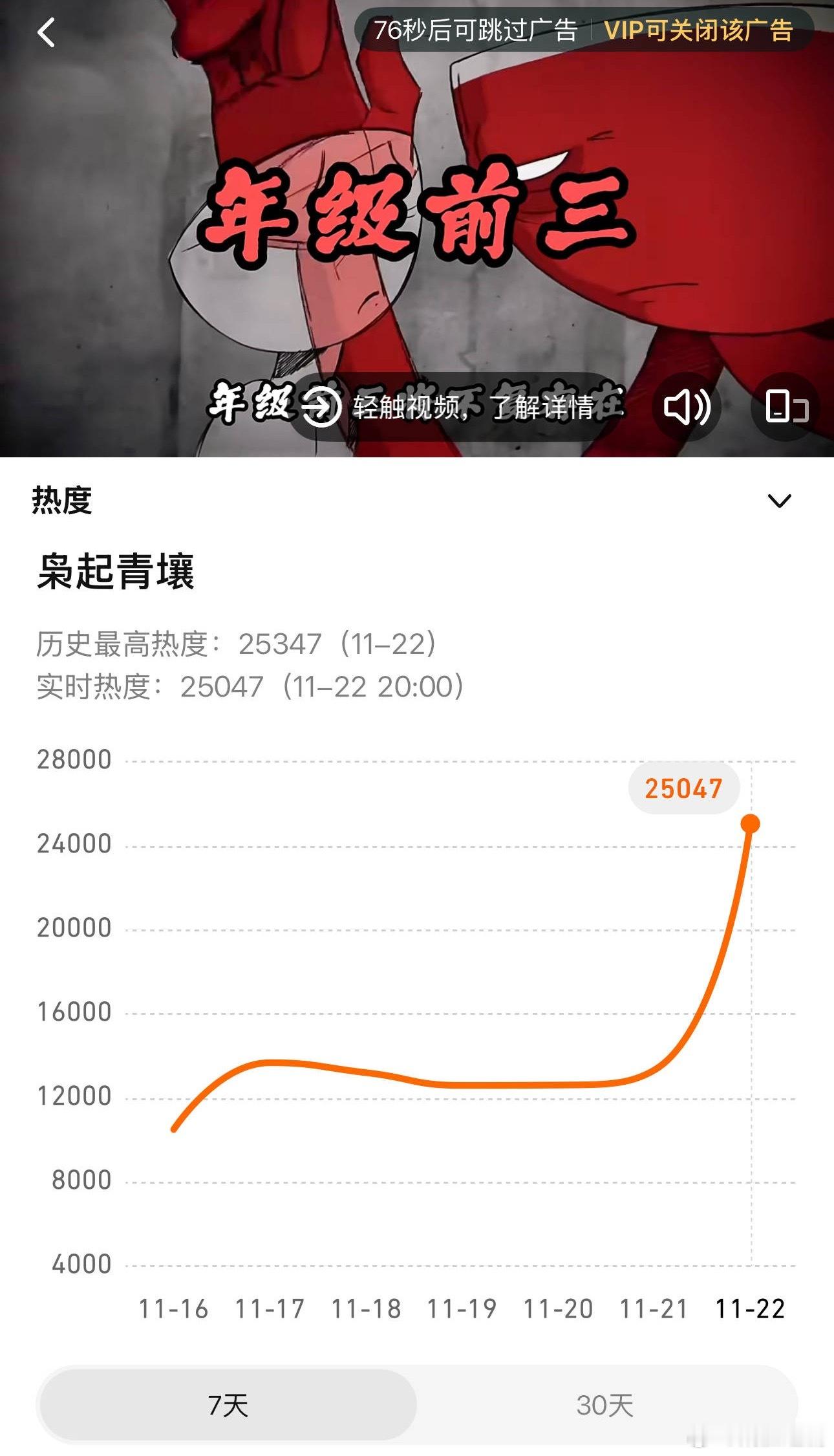The height and width of the screenshot is (1456, 834).
Task: Click the back arrow to exit playback
Action: click(x=47, y=34)
